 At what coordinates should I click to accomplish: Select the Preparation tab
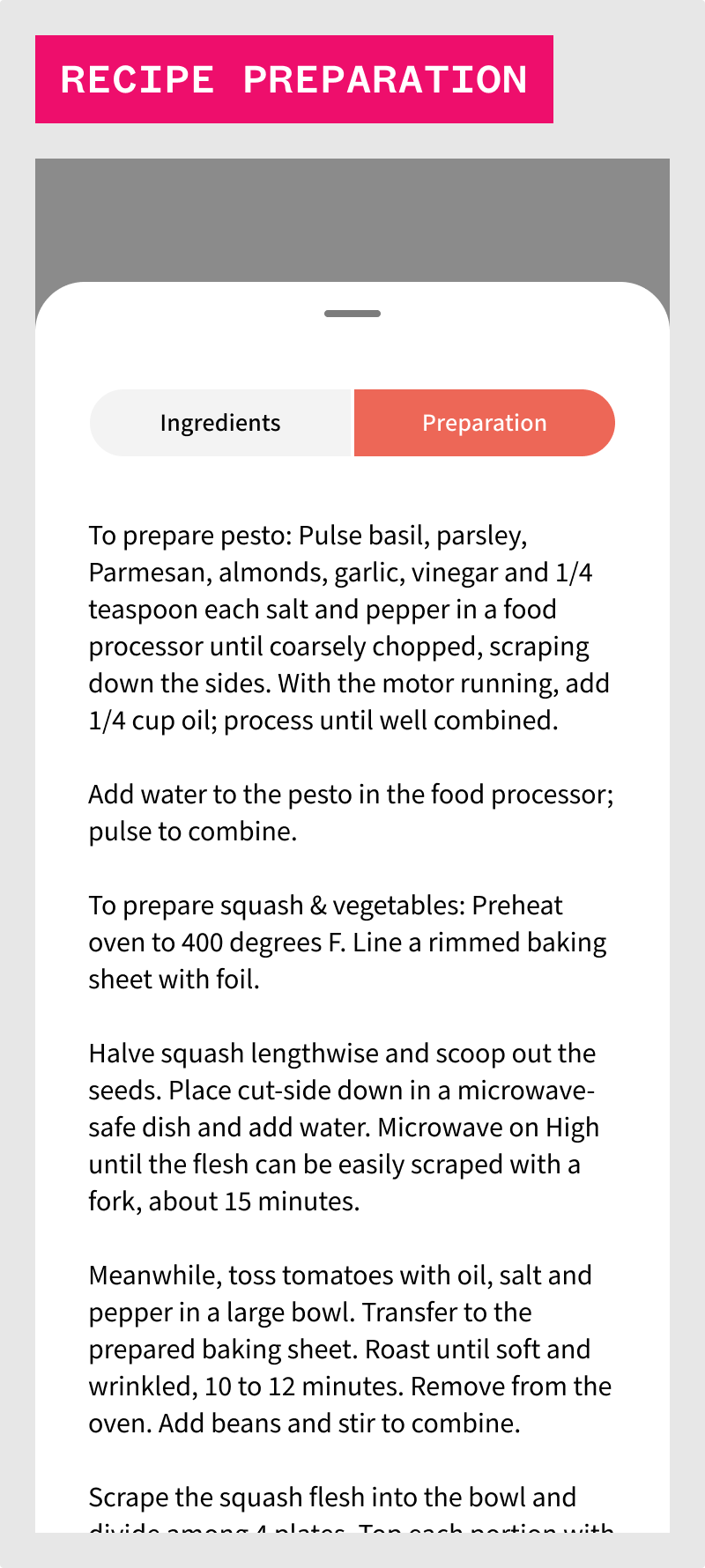pos(484,423)
